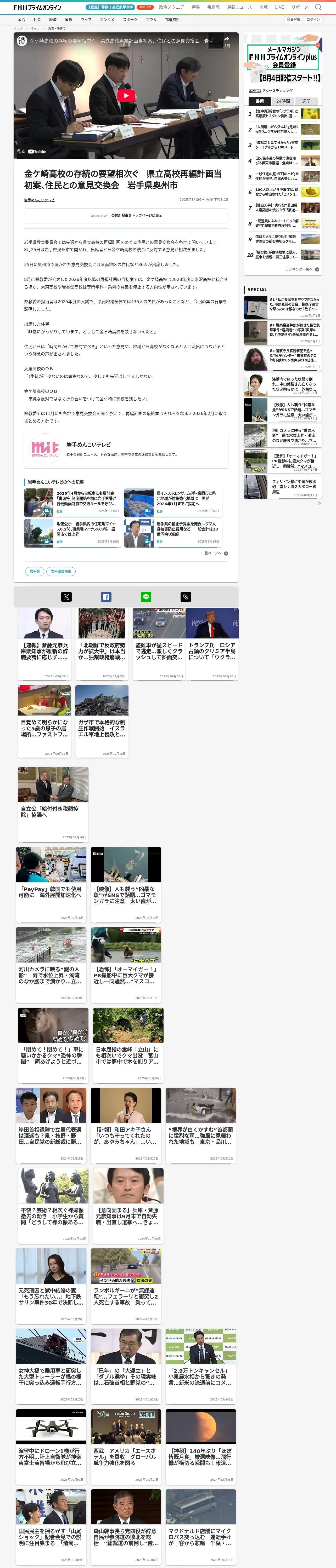336x1568 pixels.
Task: Open the スポーツ category
Action: [x=130, y=20]
